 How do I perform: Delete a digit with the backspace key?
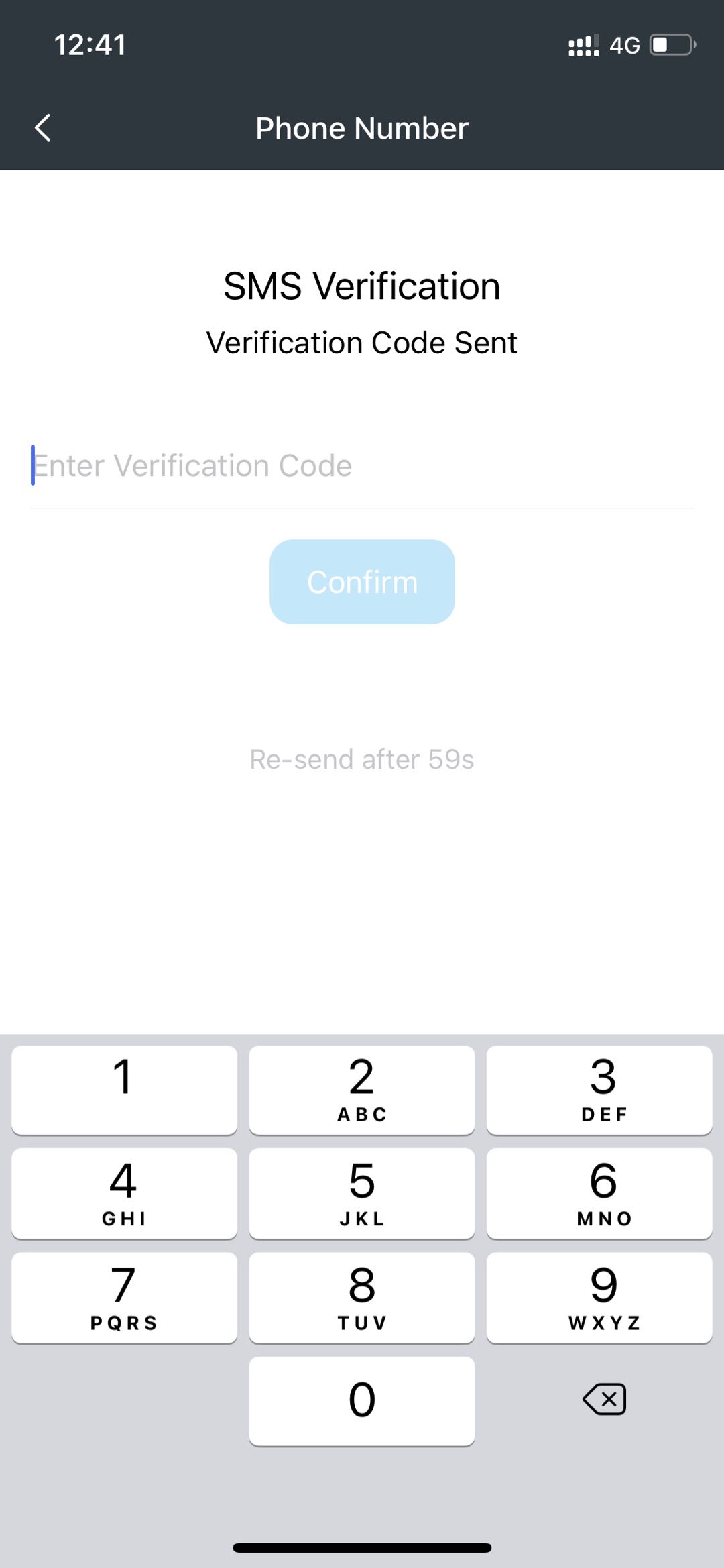[604, 1399]
